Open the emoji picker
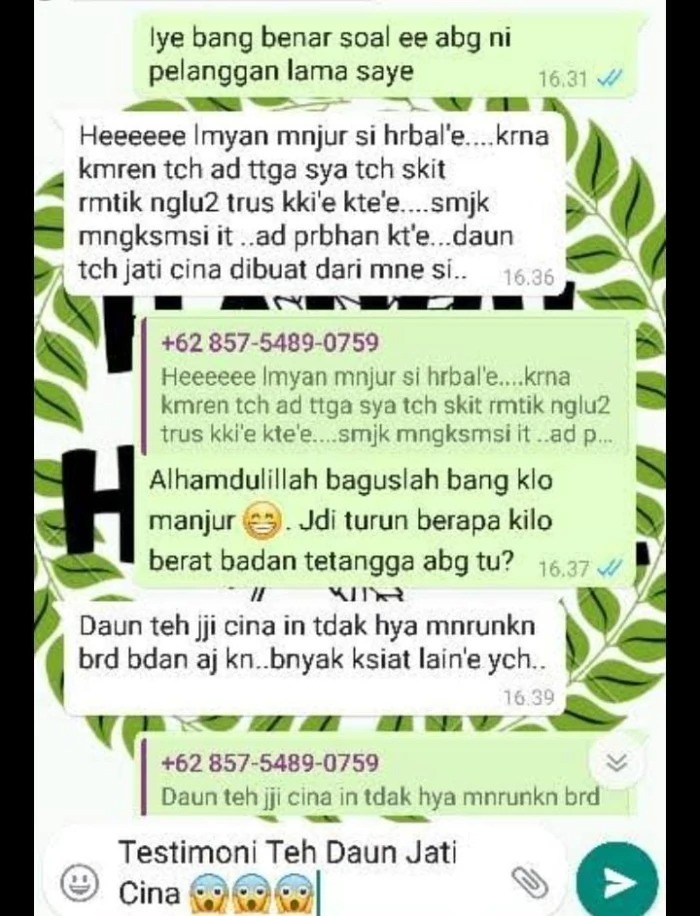 [x=76, y=882]
